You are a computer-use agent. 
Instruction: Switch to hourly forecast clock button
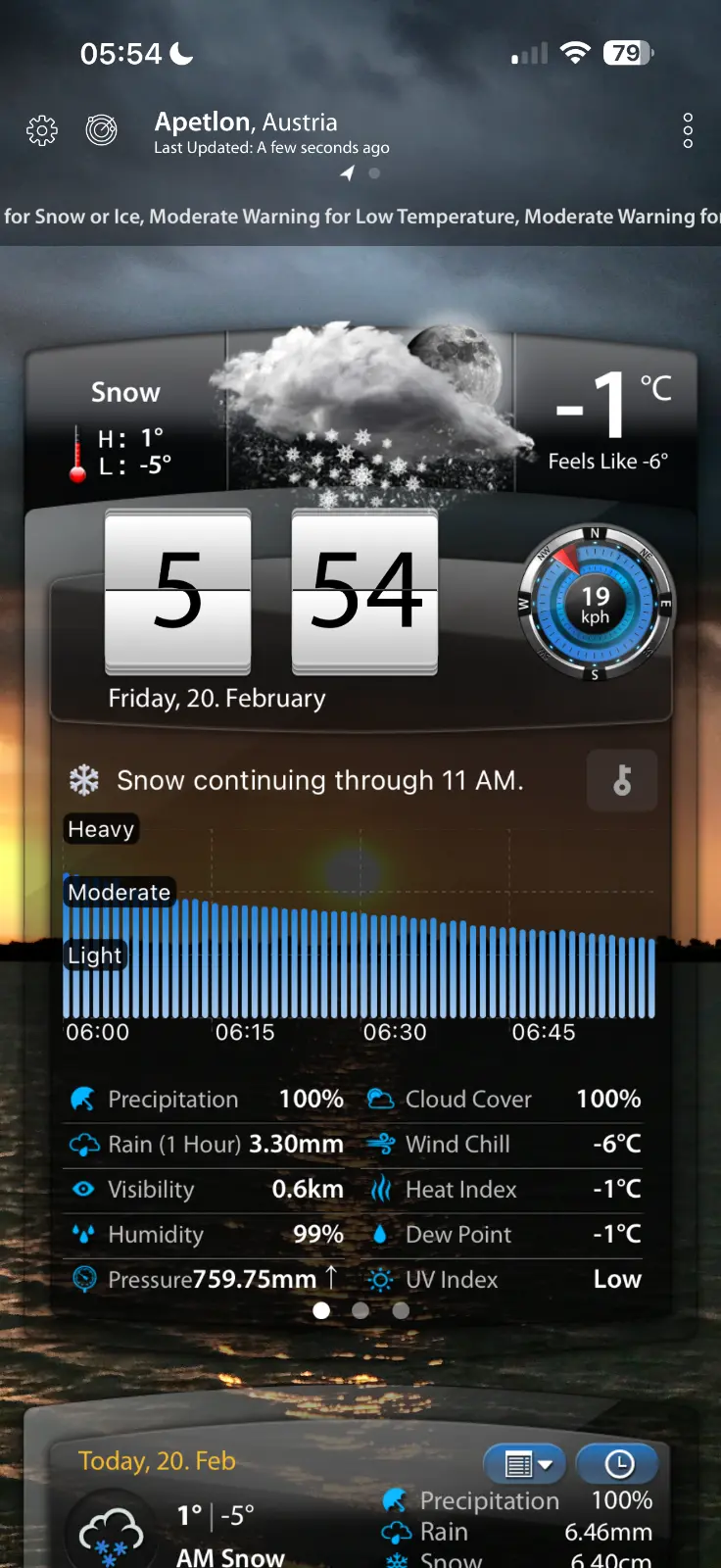click(618, 1464)
